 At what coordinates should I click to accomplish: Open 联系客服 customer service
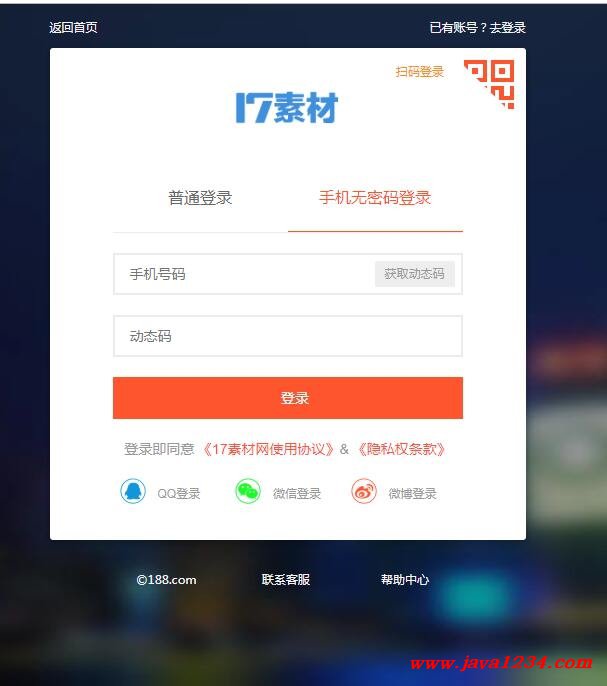(x=286, y=580)
